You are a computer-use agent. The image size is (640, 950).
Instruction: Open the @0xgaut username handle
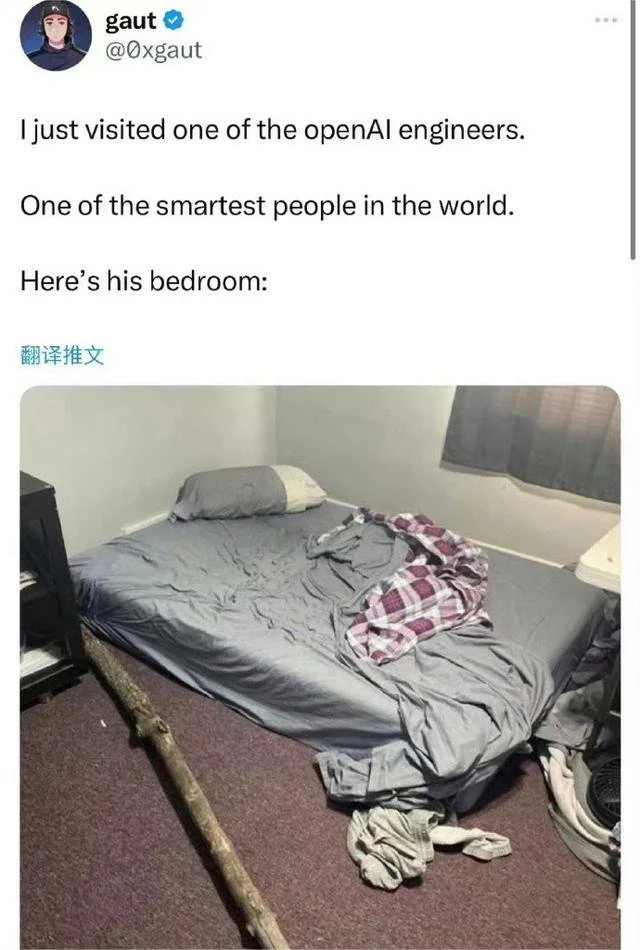(153, 49)
